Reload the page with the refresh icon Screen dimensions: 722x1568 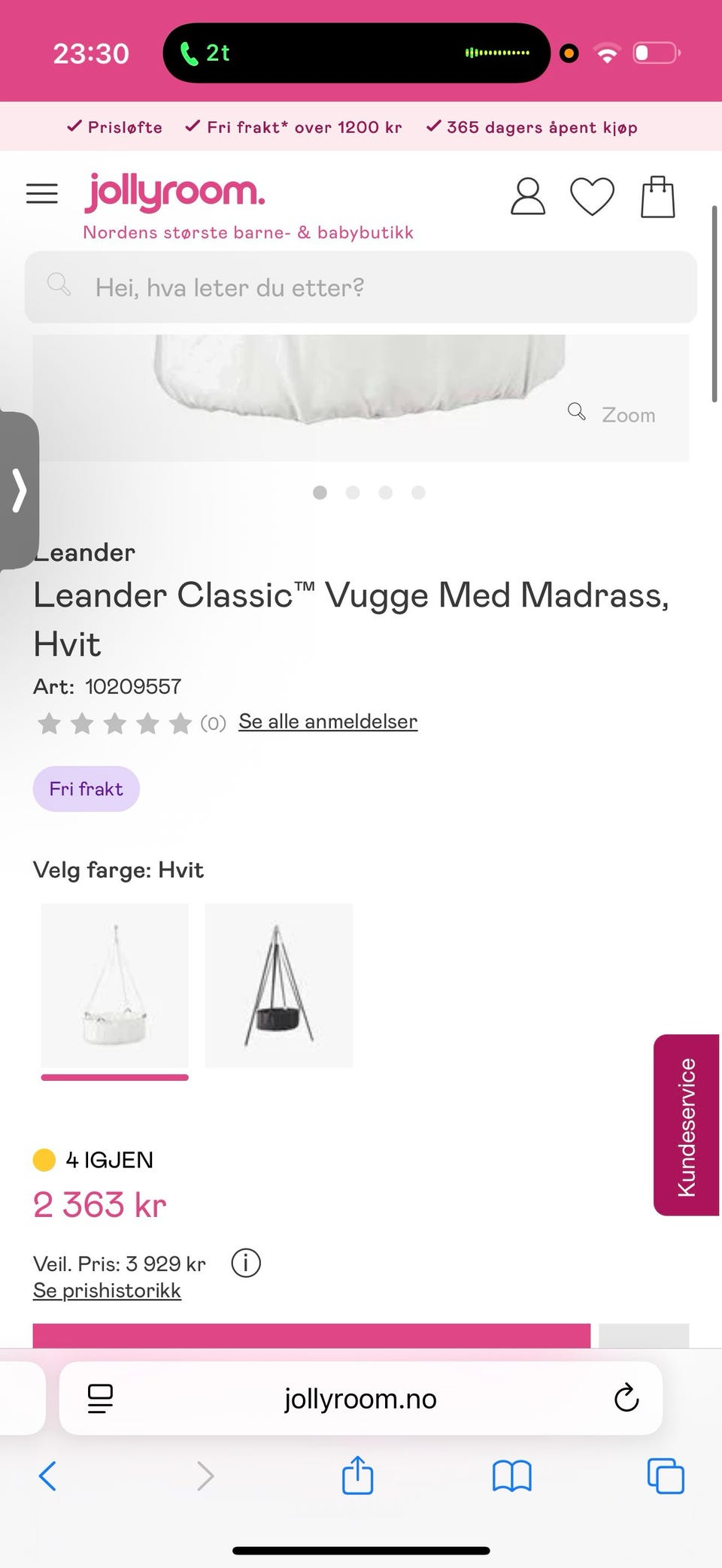click(x=626, y=1399)
